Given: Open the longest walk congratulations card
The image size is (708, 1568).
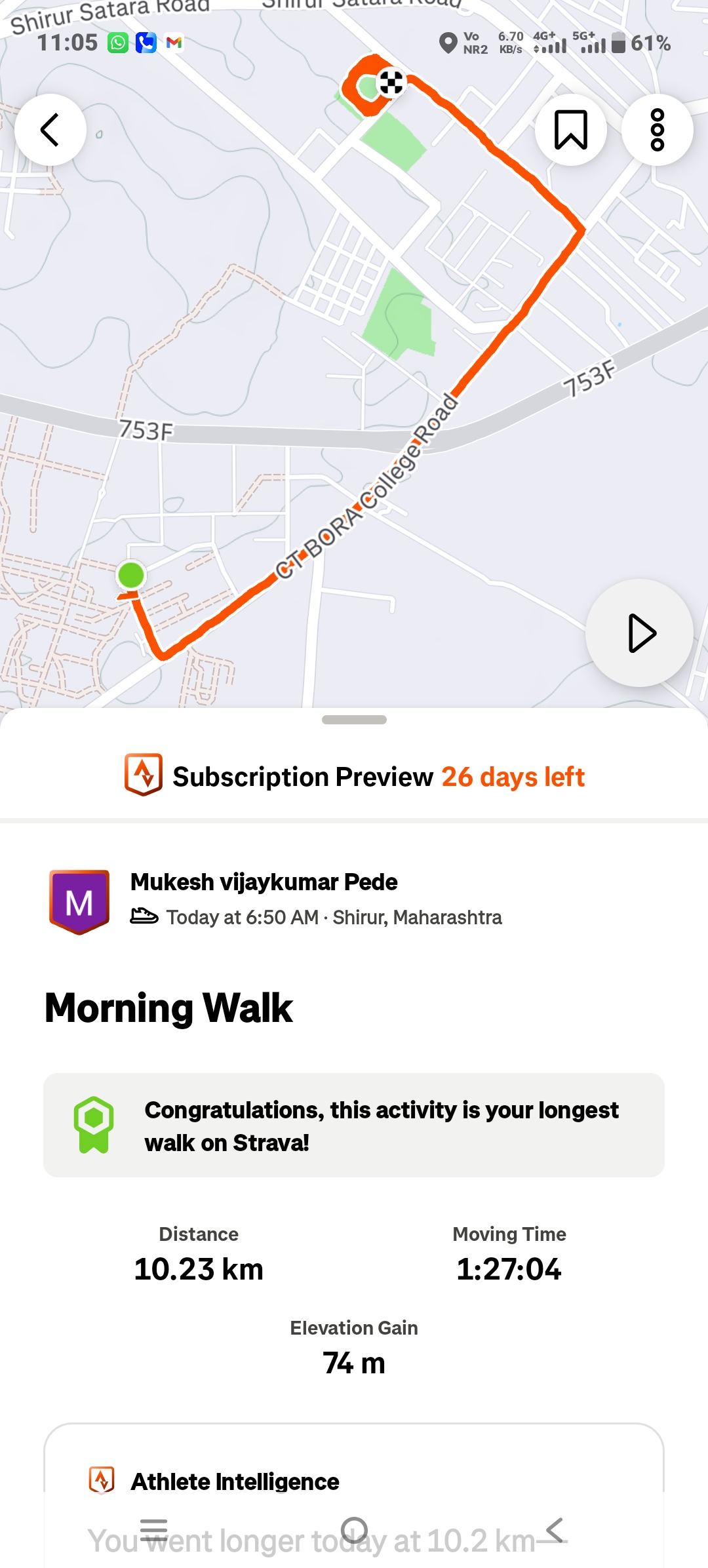Looking at the screenshot, I should pyautogui.click(x=354, y=1125).
